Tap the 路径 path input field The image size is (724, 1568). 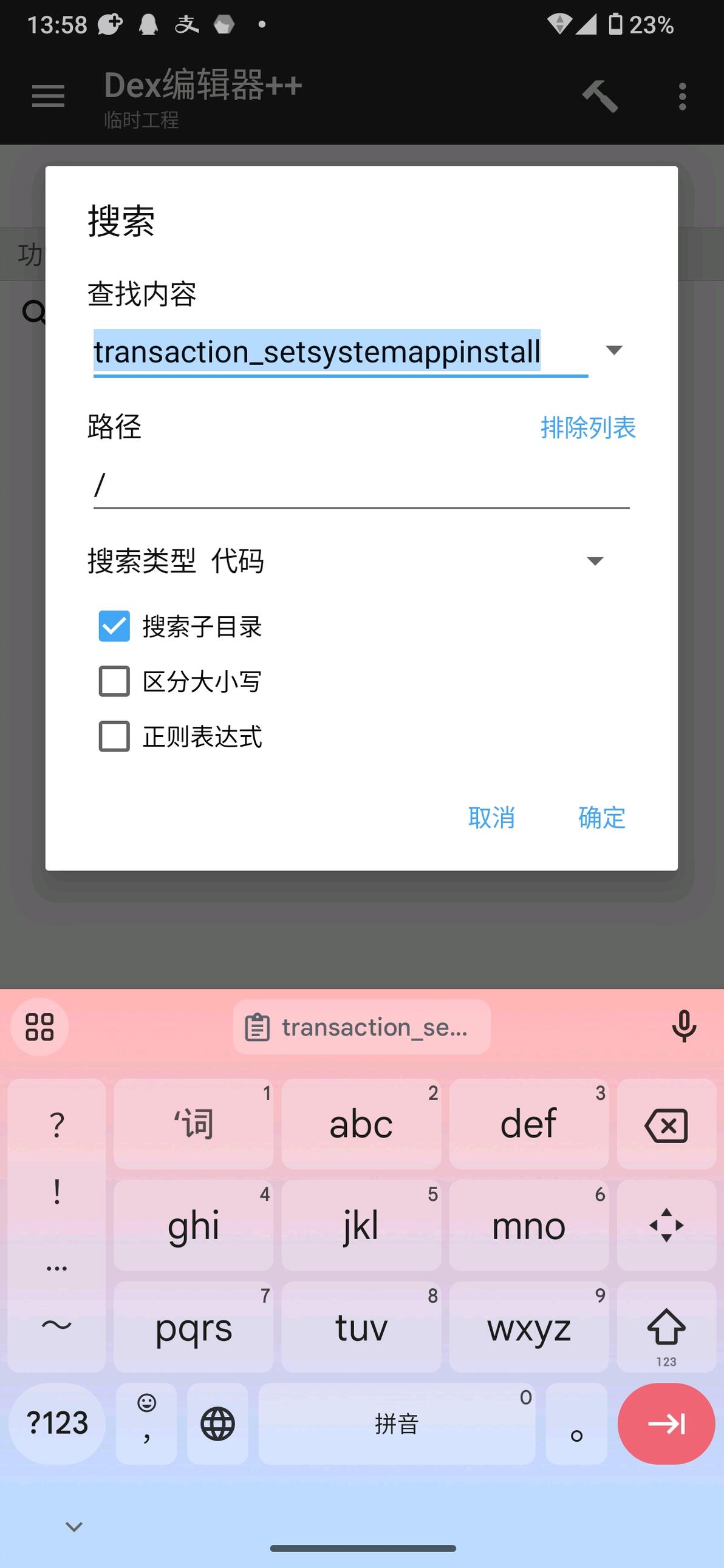tap(360, 486)
